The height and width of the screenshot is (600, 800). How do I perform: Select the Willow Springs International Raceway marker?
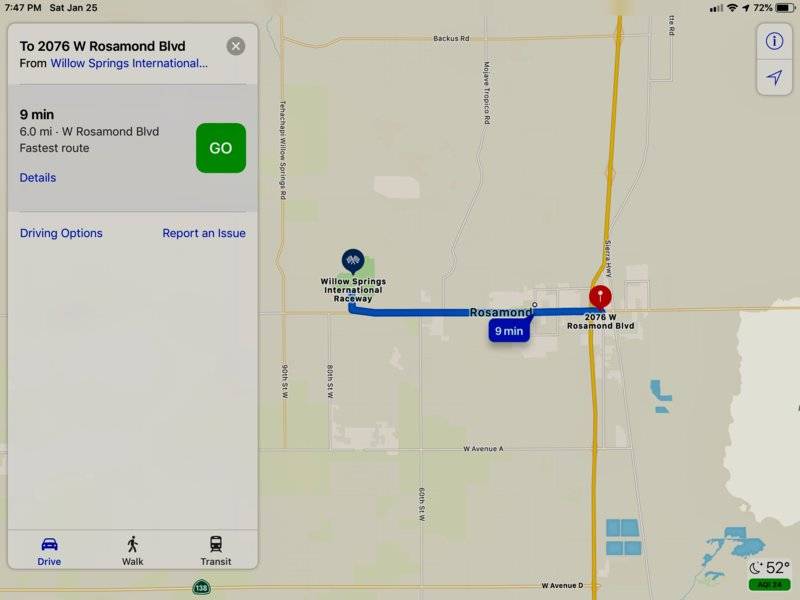[x=352, y=261]
